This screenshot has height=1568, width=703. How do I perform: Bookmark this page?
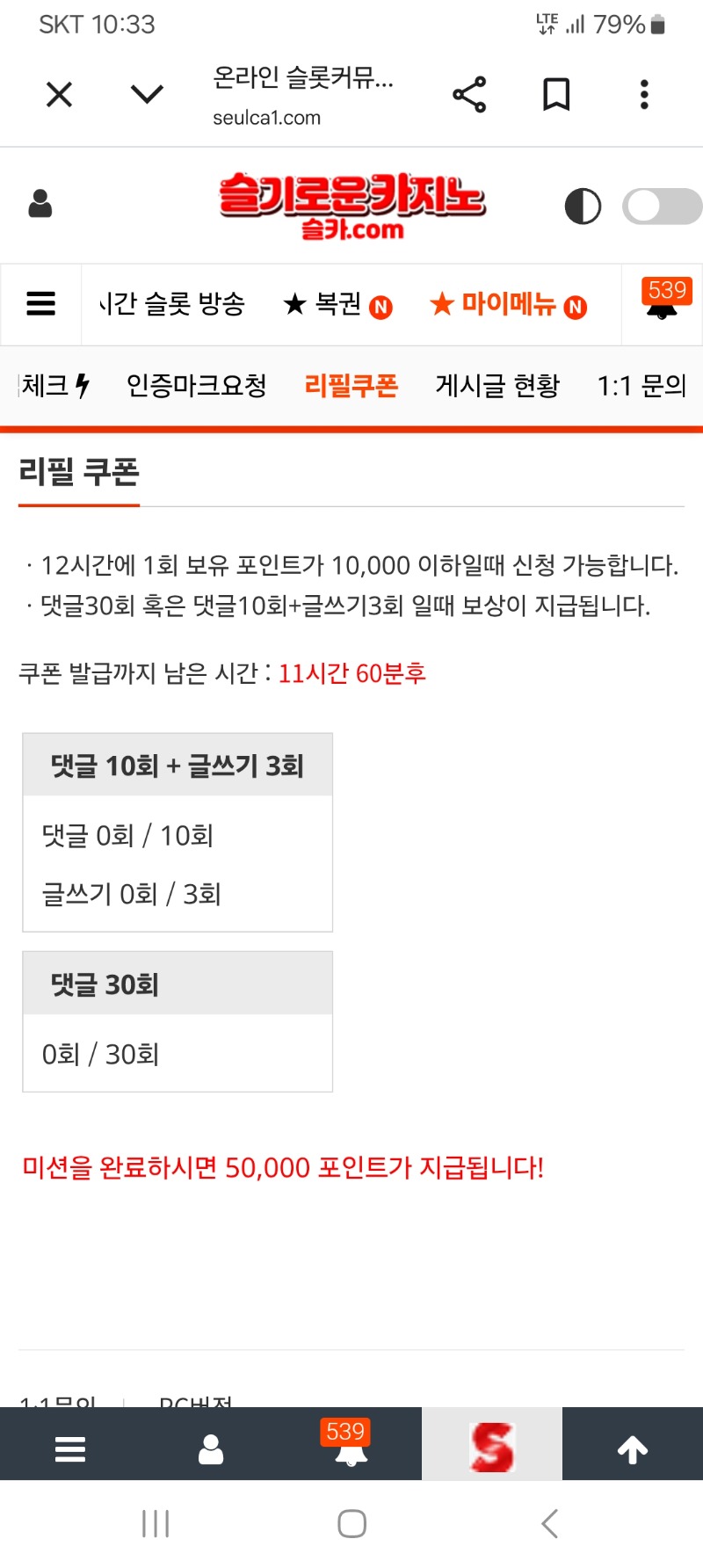coord(556,94)
